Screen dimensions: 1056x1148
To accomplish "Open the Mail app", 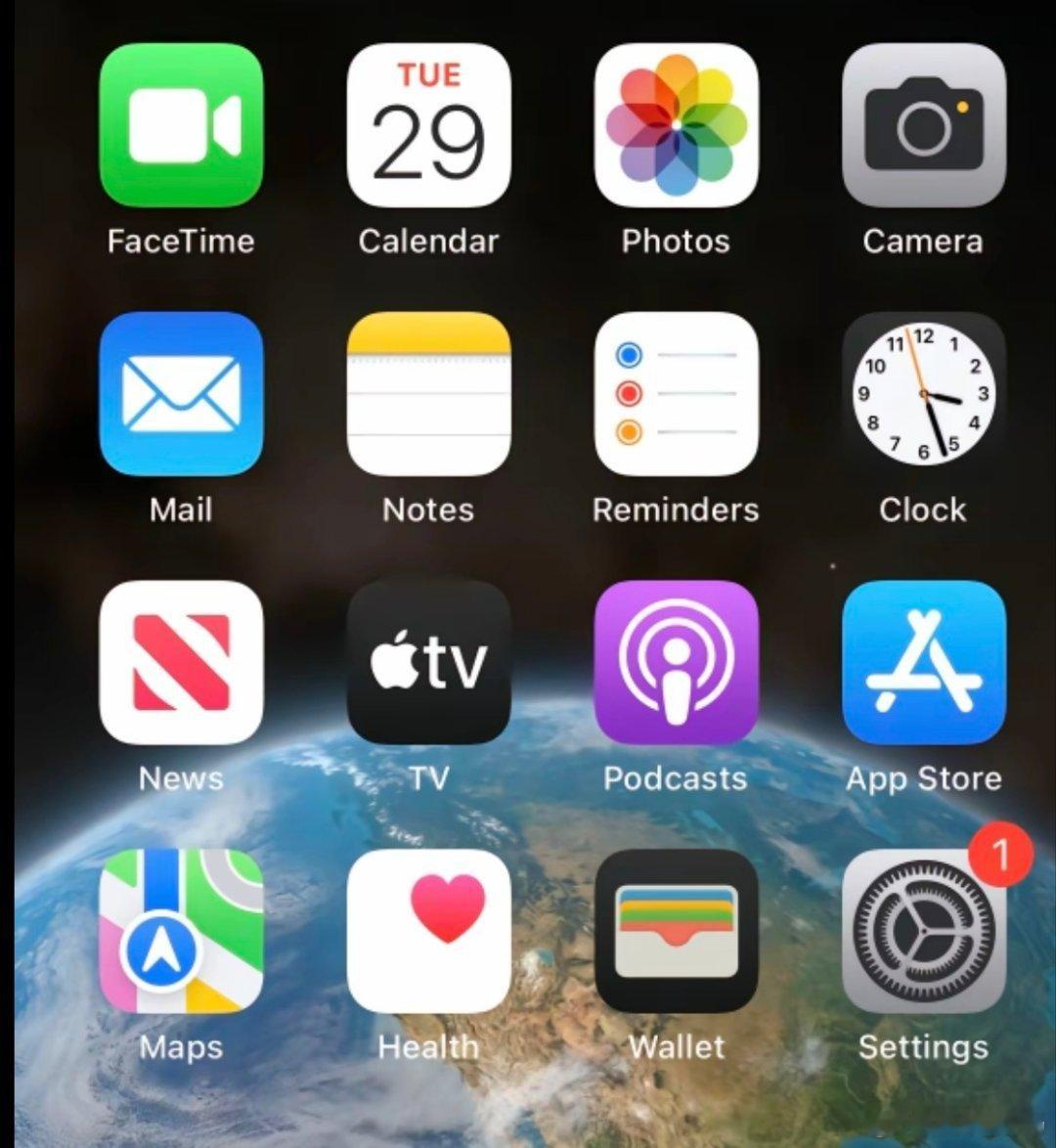I will 181,394.
